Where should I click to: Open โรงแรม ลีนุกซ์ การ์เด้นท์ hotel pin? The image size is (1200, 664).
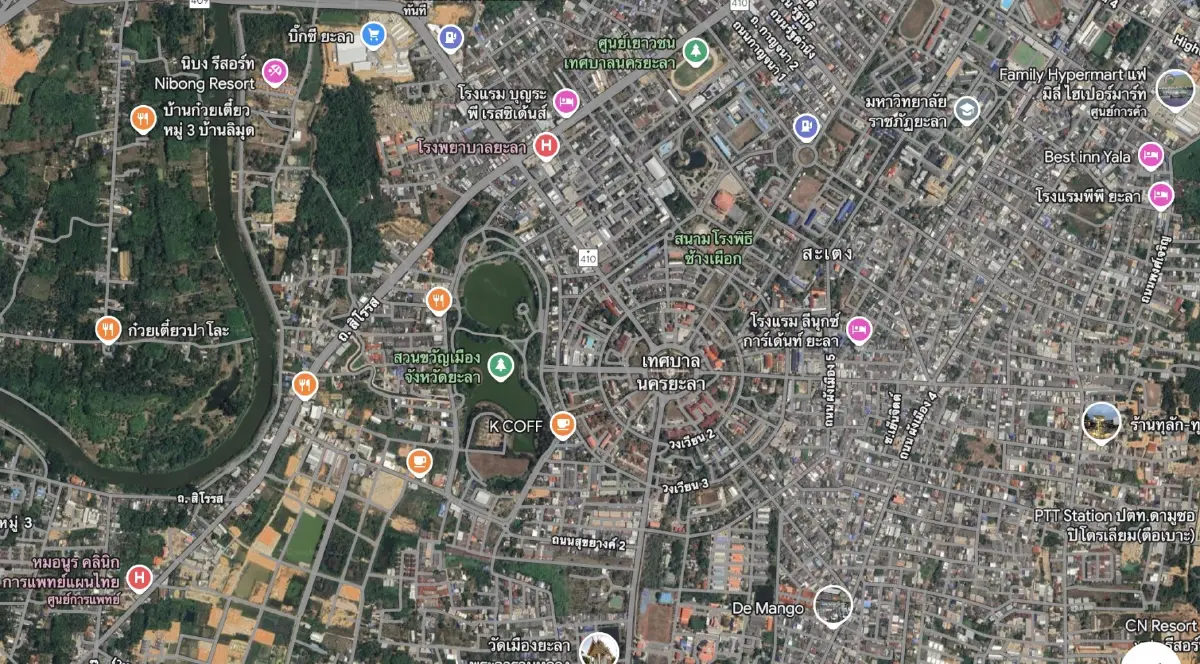coord(858,328)
